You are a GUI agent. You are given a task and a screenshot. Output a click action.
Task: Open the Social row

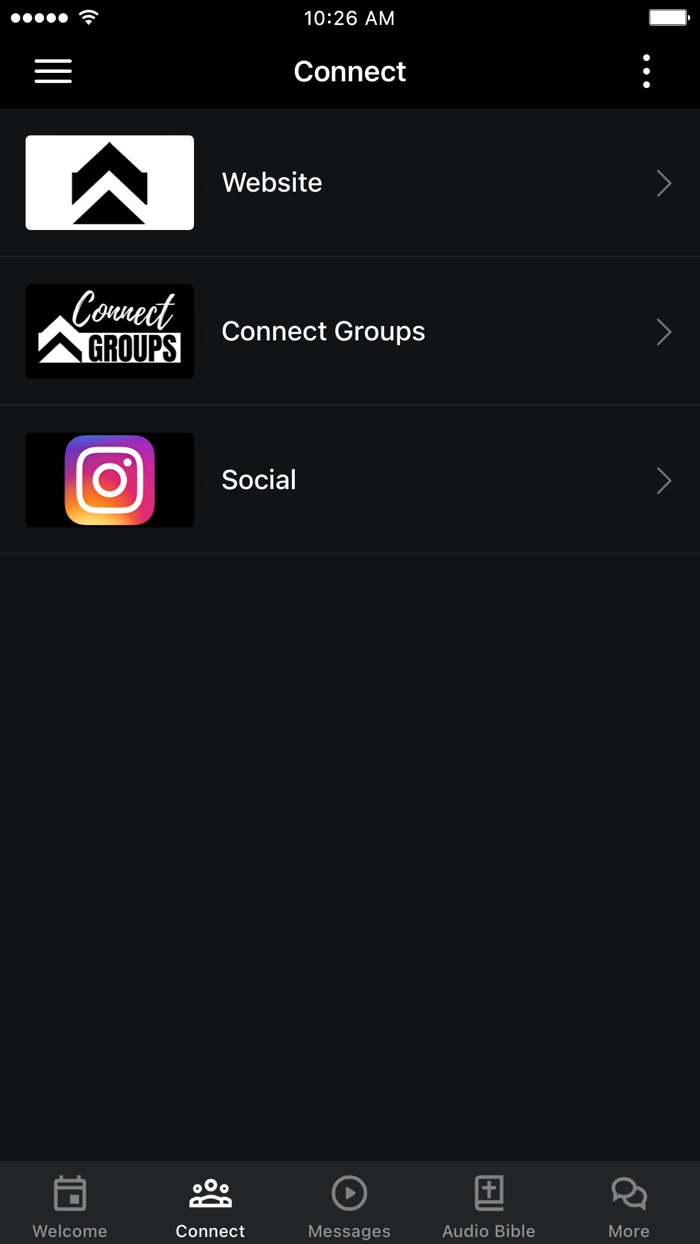pyautogui.click(x=350, y=480)
